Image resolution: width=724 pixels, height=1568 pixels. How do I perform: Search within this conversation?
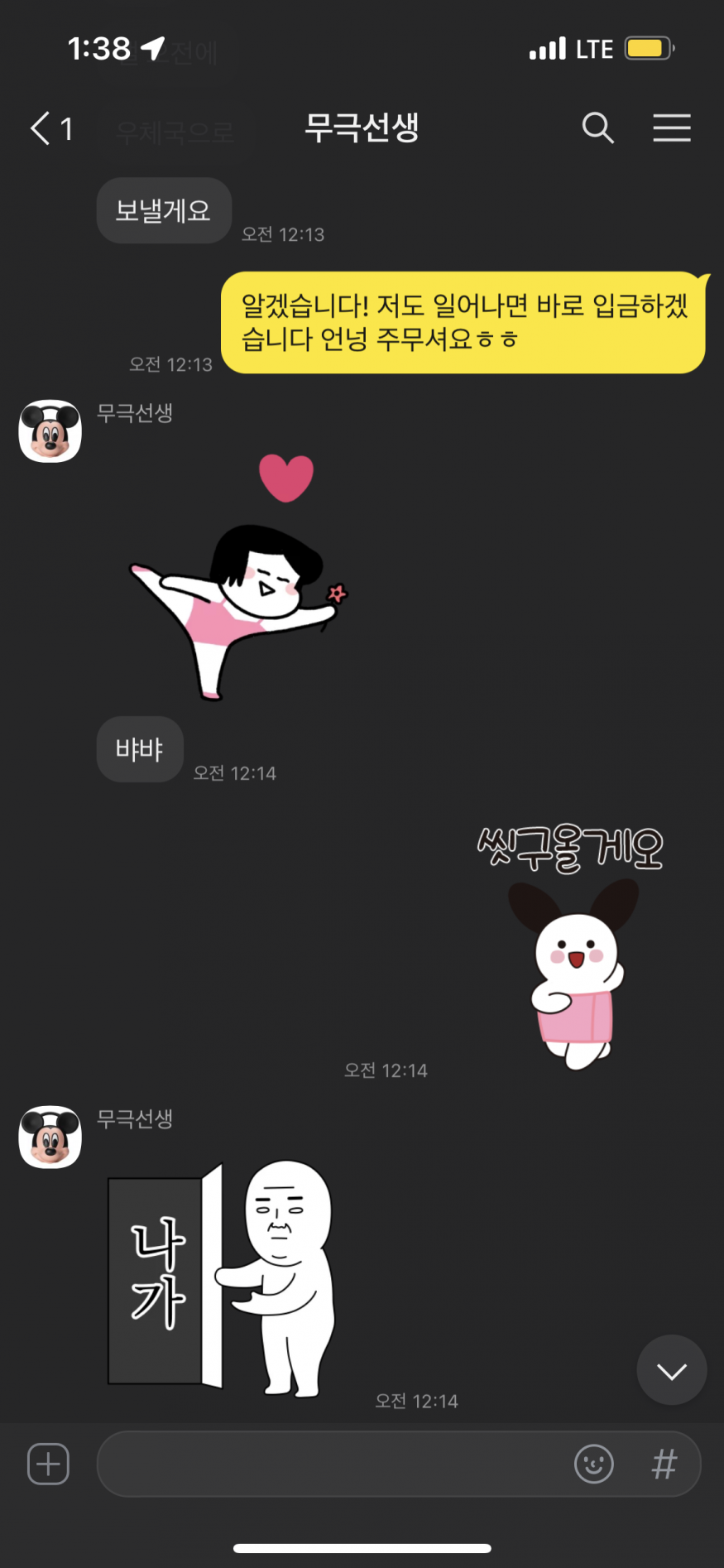[597, 128]
